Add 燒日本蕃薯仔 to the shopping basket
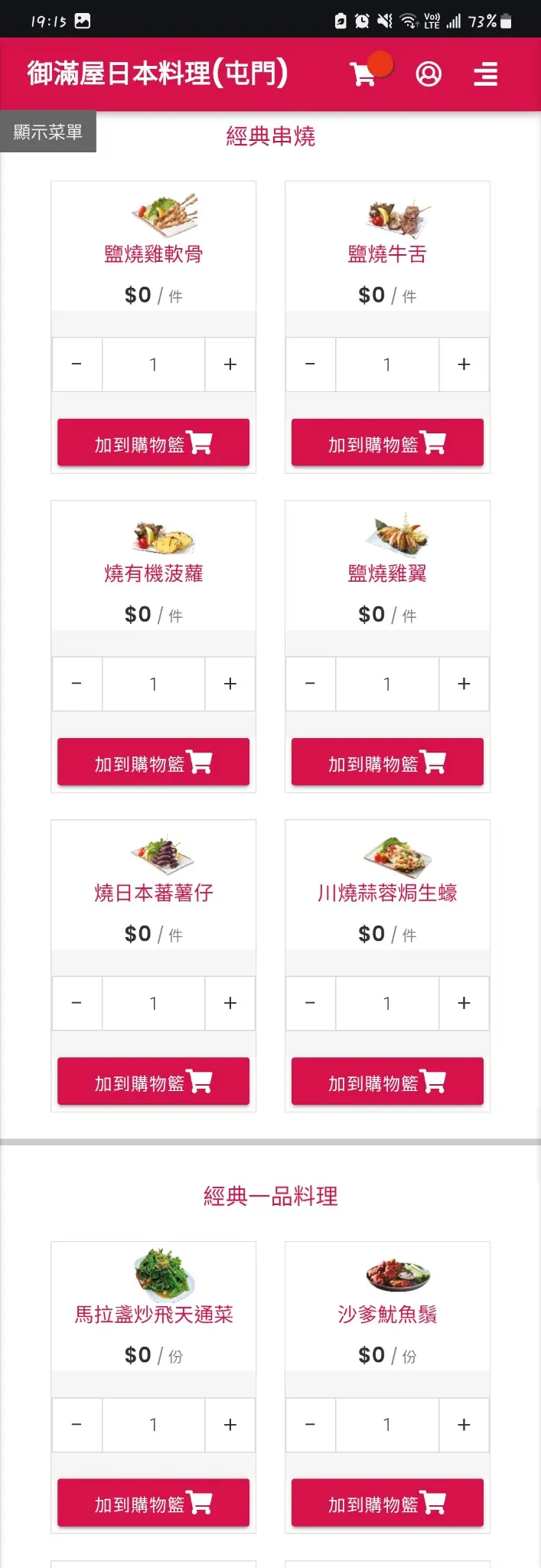 pyautogui.click(x=153, y=1082)
